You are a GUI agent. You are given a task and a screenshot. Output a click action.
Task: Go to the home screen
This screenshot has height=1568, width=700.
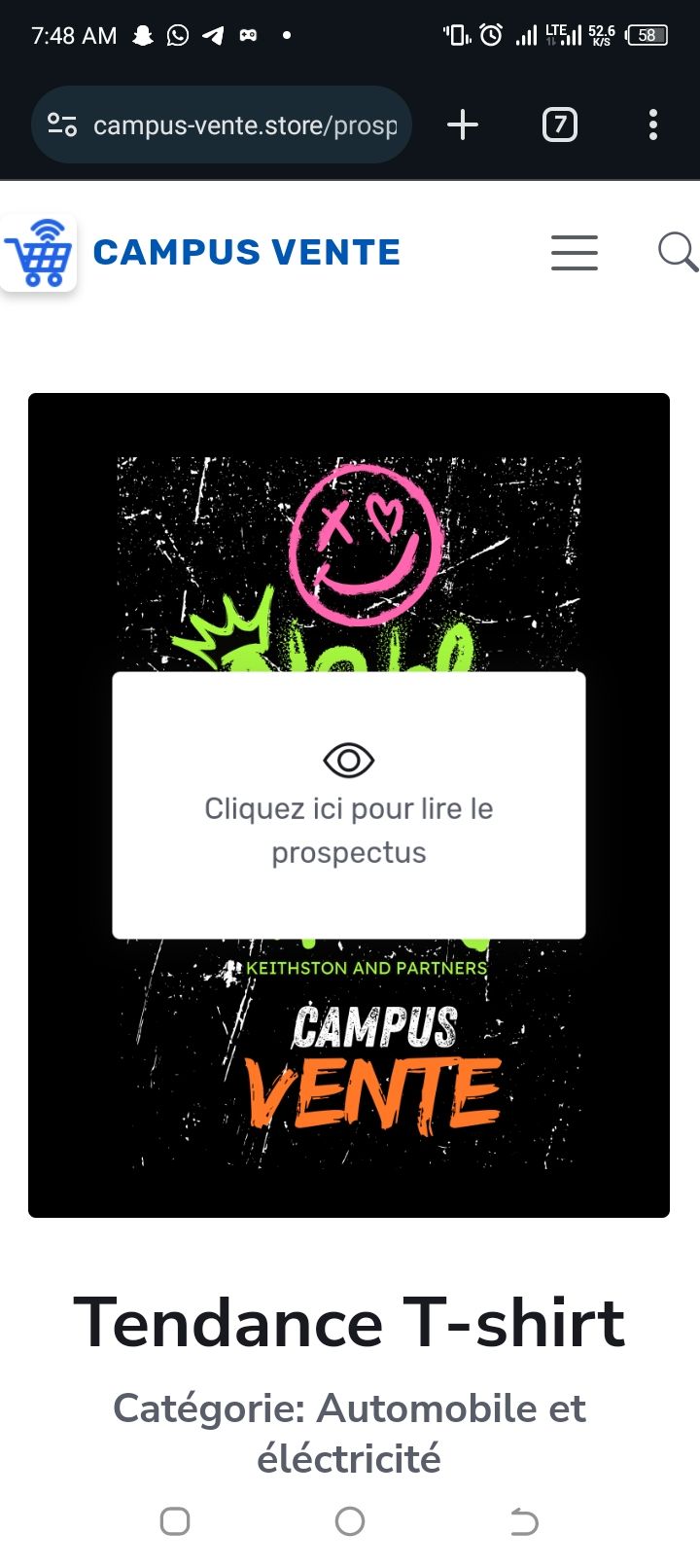pyautogui.click(x=350, y=1520)
